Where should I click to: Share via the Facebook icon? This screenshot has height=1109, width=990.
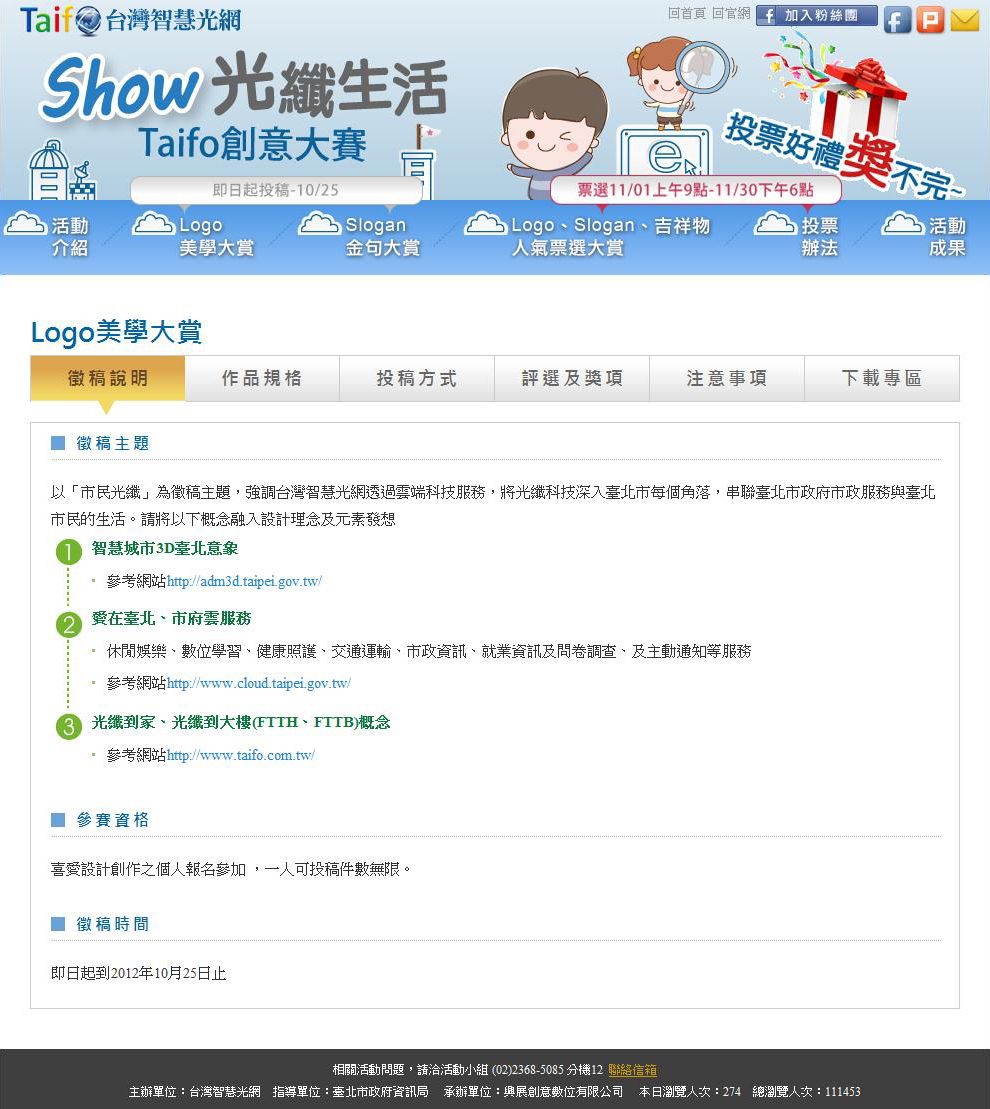point(897,20)
